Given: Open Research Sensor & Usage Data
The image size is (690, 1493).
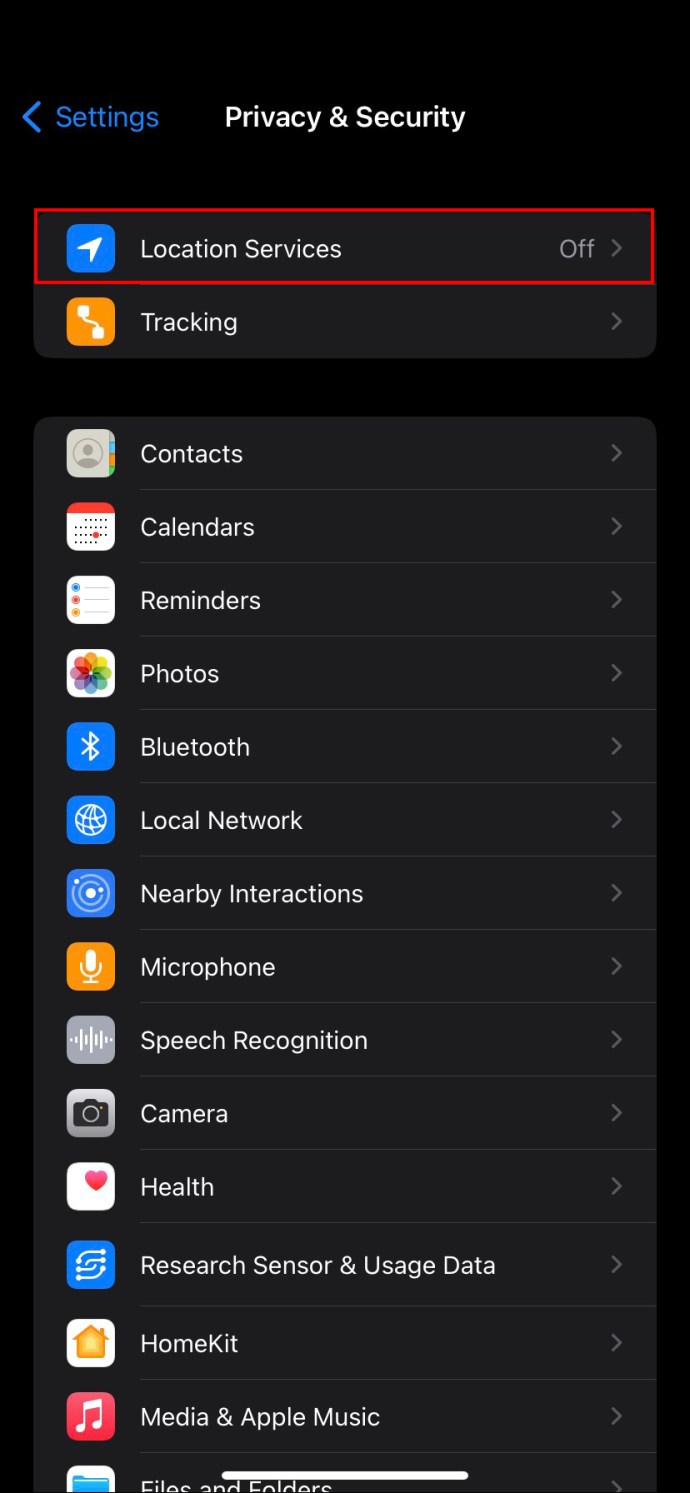Looking at the screenshot, I should coord(345,1265).
